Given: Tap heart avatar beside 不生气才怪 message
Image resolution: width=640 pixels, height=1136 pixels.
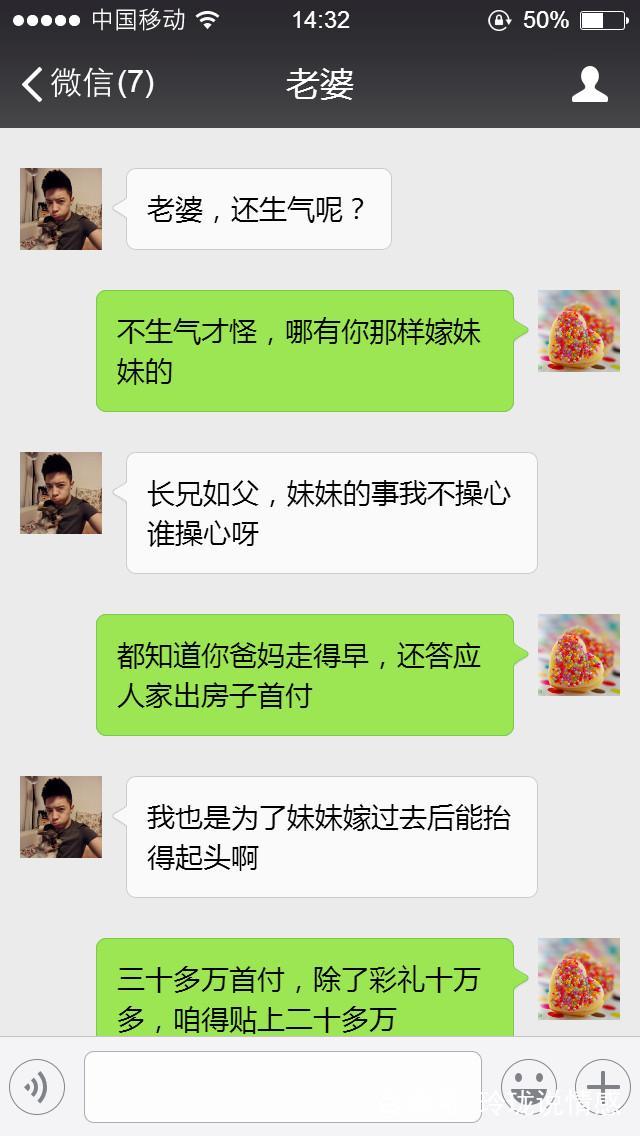Looking at the screenshot, I should tap(578, 330).
